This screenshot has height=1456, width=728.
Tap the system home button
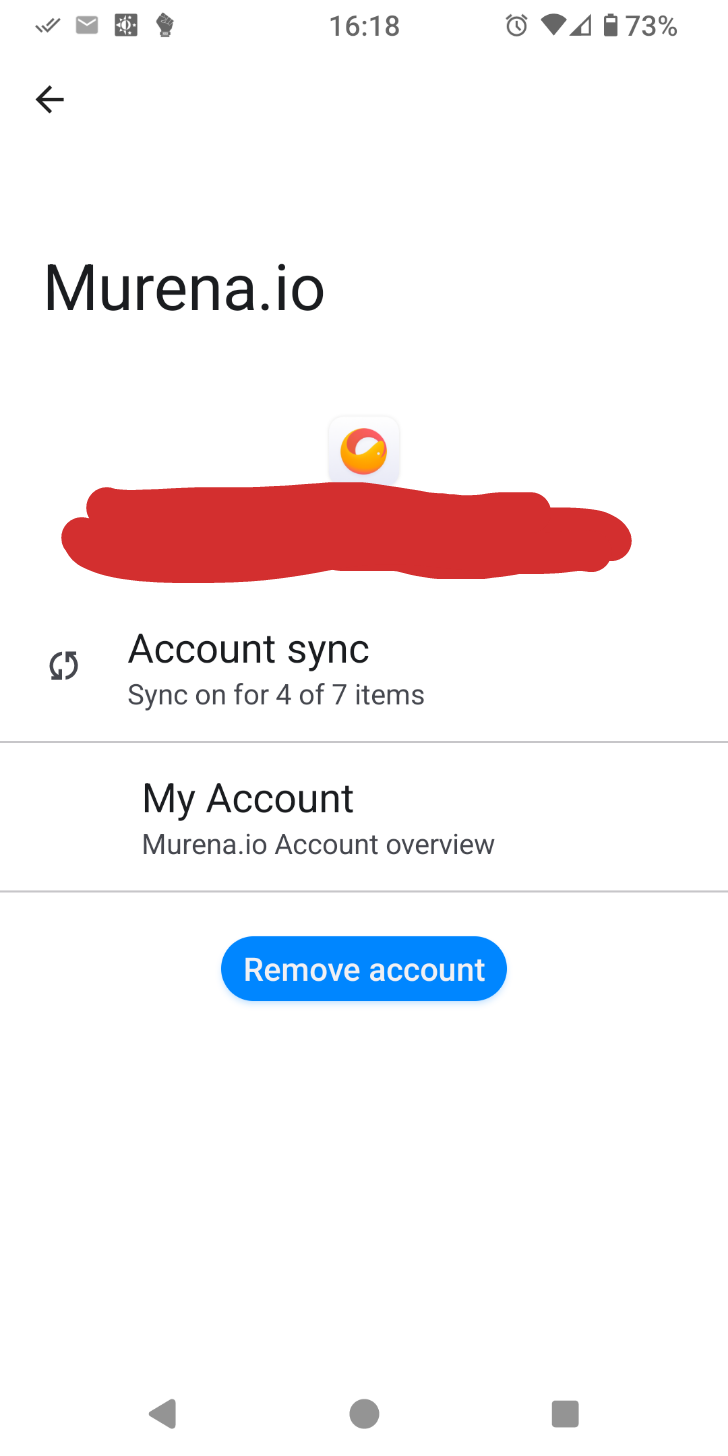(364, 1413)
